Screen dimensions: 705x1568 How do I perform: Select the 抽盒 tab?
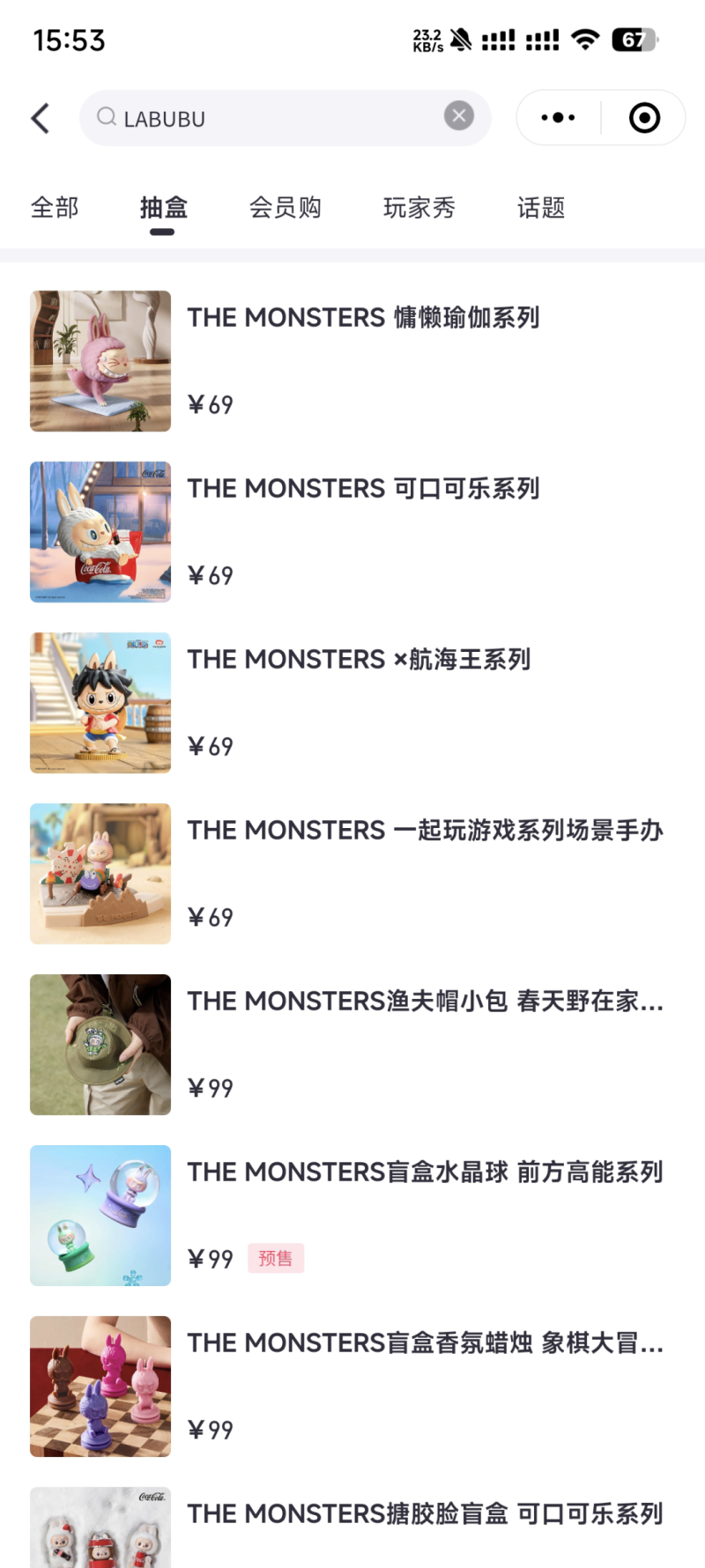point(163,208)
